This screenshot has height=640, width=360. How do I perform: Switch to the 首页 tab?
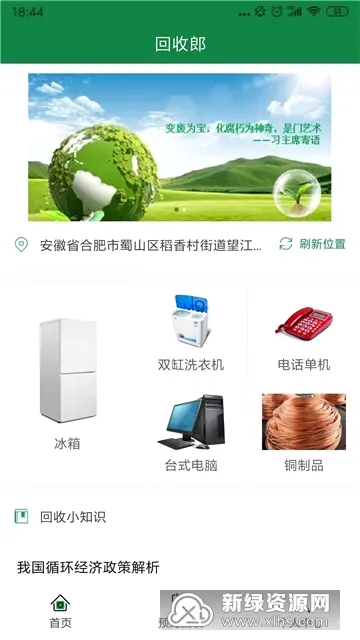(x=60, y=611)
